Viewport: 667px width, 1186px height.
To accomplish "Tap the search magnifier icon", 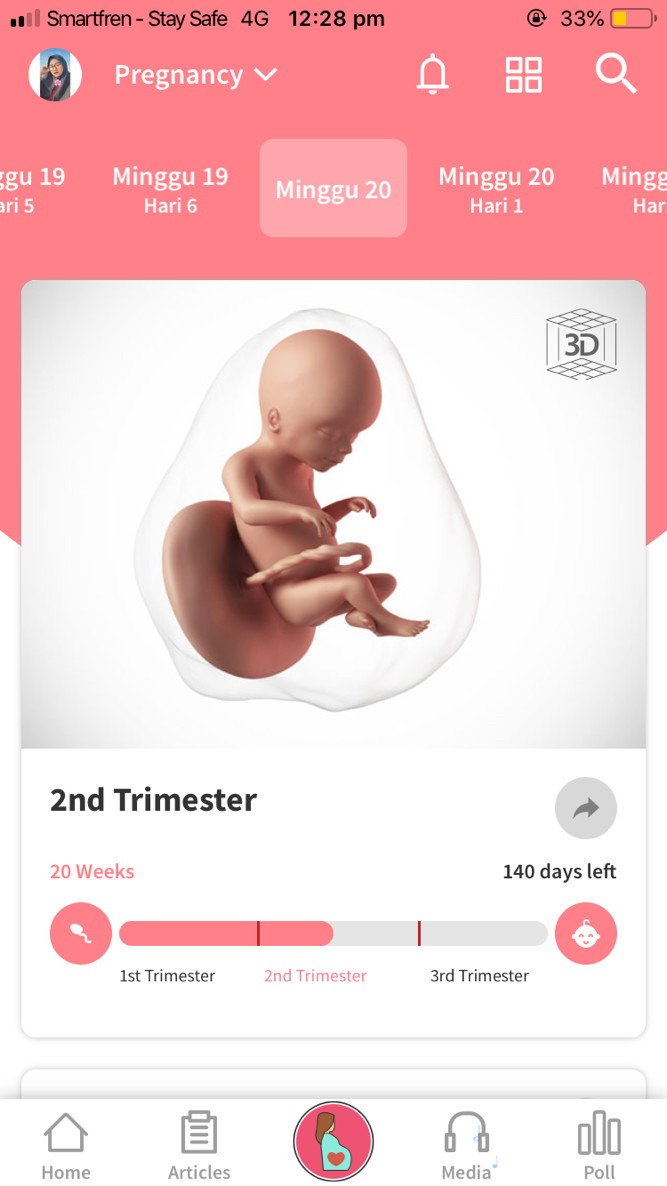I will point(615,75).
